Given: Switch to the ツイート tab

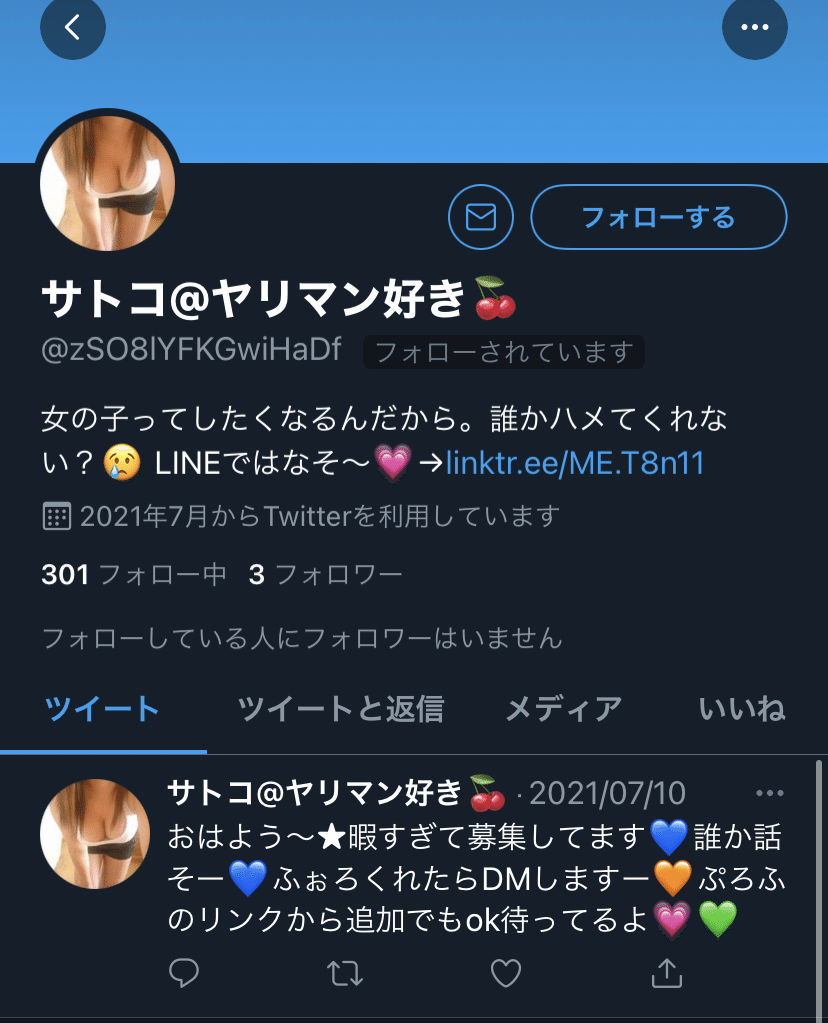Looking at the screenshot, I should [102, 709].
